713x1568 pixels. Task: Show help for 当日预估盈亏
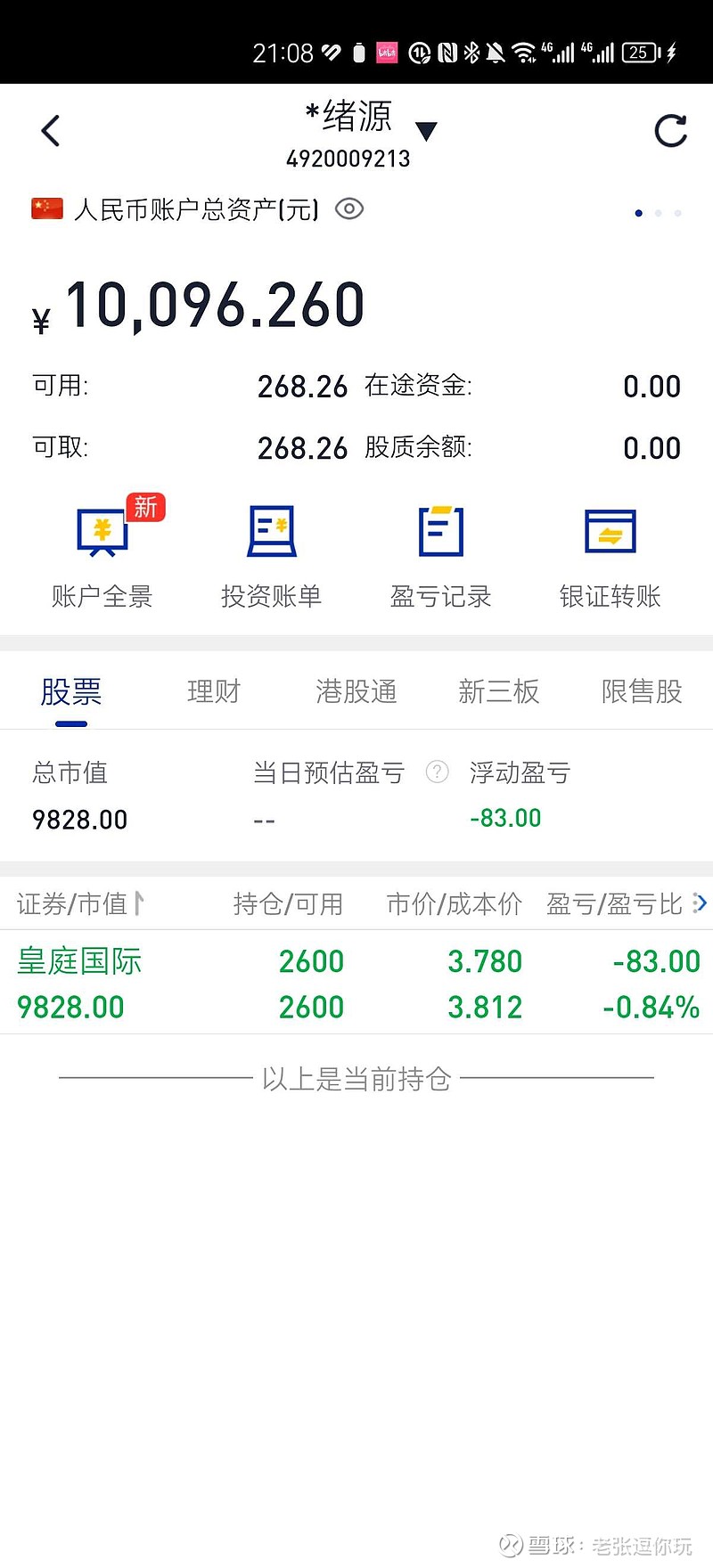tap(437, 772)
